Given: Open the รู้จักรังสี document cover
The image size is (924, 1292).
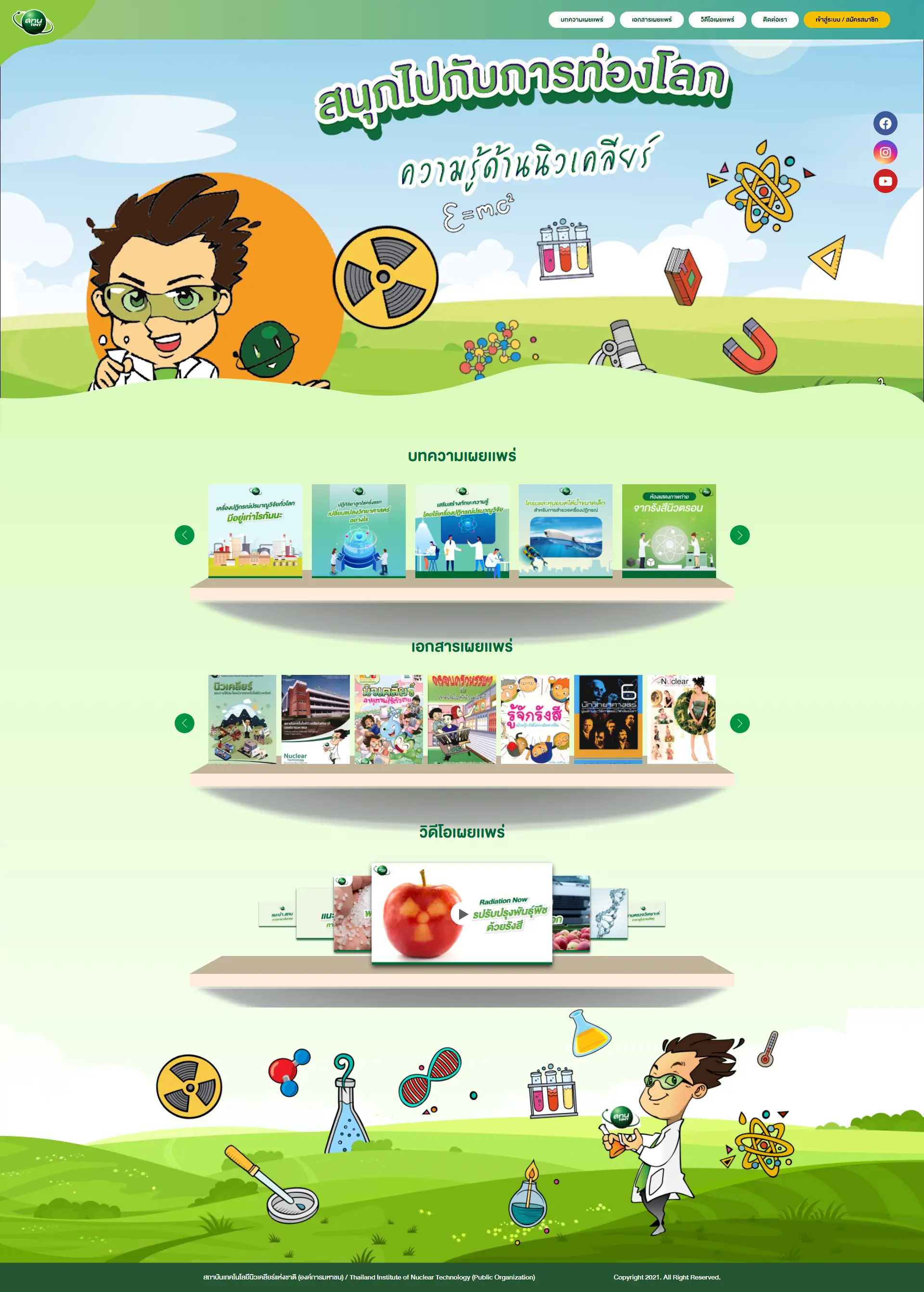Looking at the screenshot, I should click(x=535, y=719).
